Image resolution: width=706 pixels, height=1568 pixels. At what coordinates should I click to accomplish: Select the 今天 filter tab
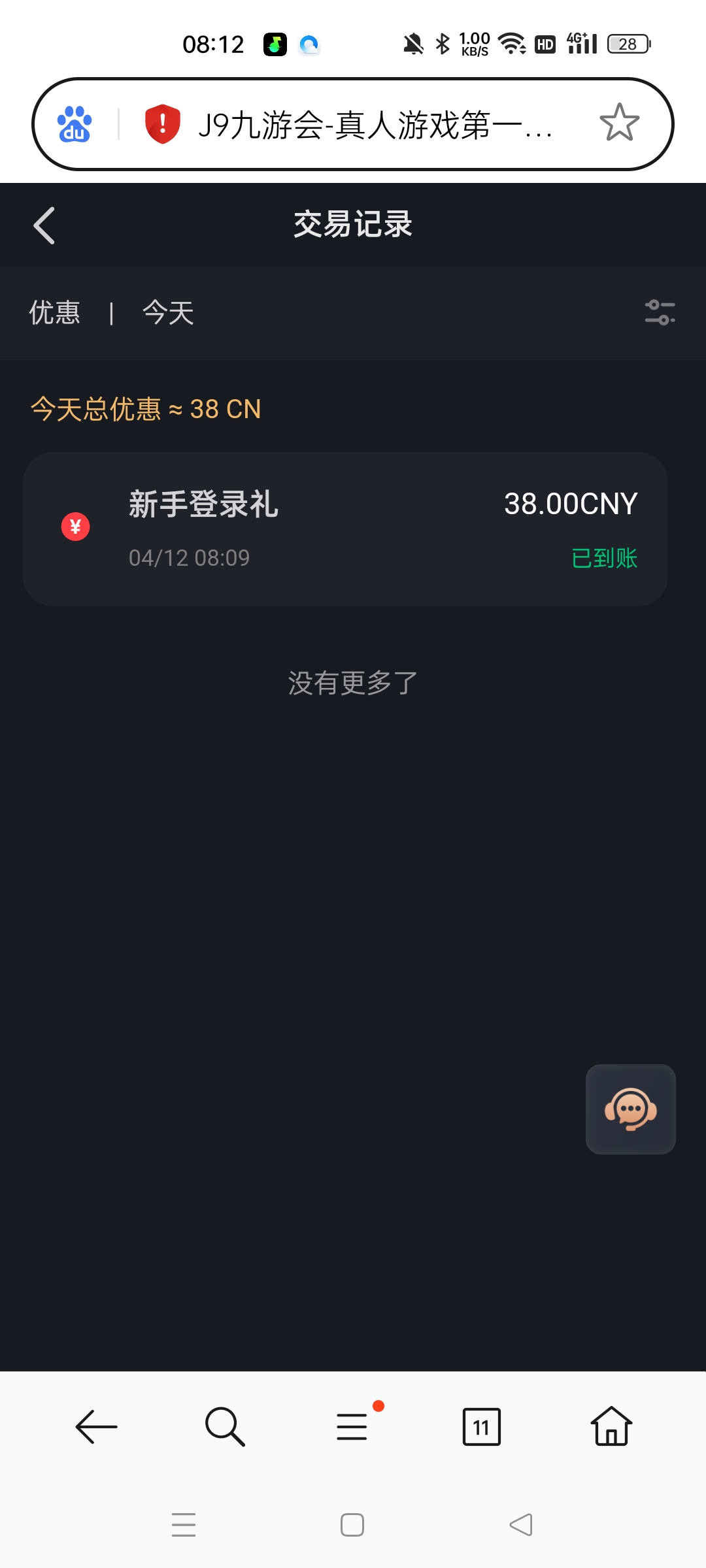click(169, 314)
